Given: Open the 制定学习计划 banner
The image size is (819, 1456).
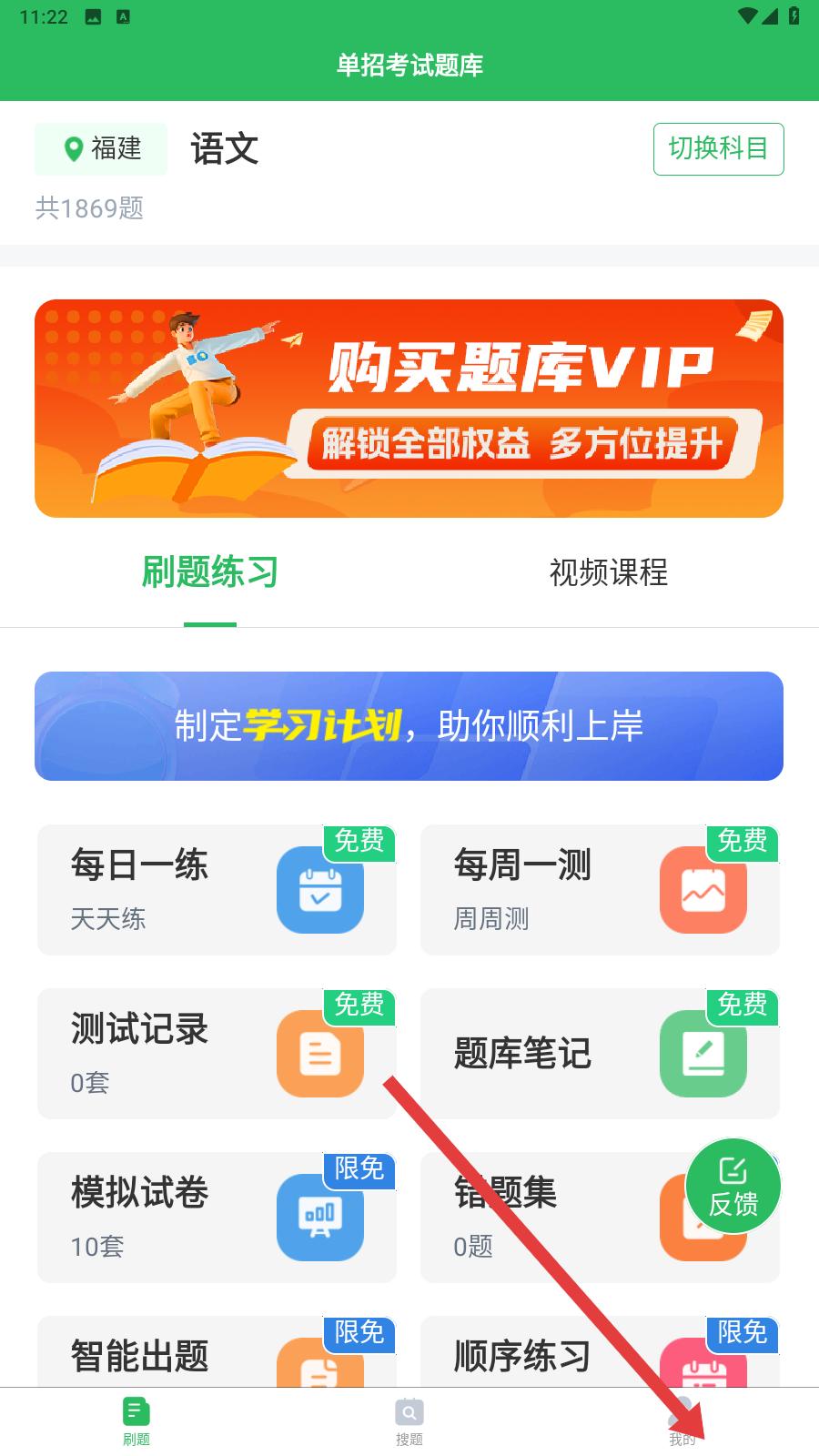Looking at the screenshot, I should [x=409, y=726].
